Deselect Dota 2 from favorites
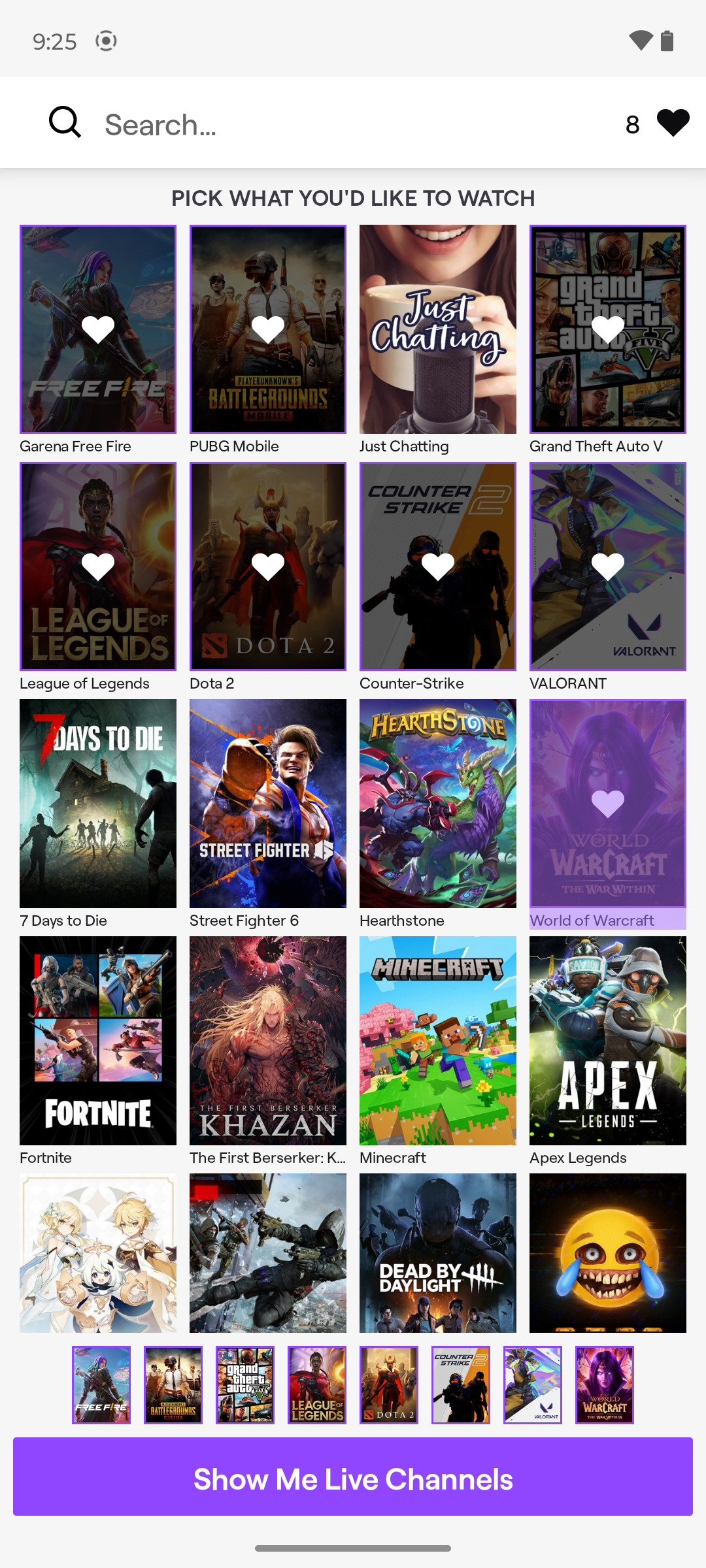This screenshot has height=1568, width=706. [268, 566]
